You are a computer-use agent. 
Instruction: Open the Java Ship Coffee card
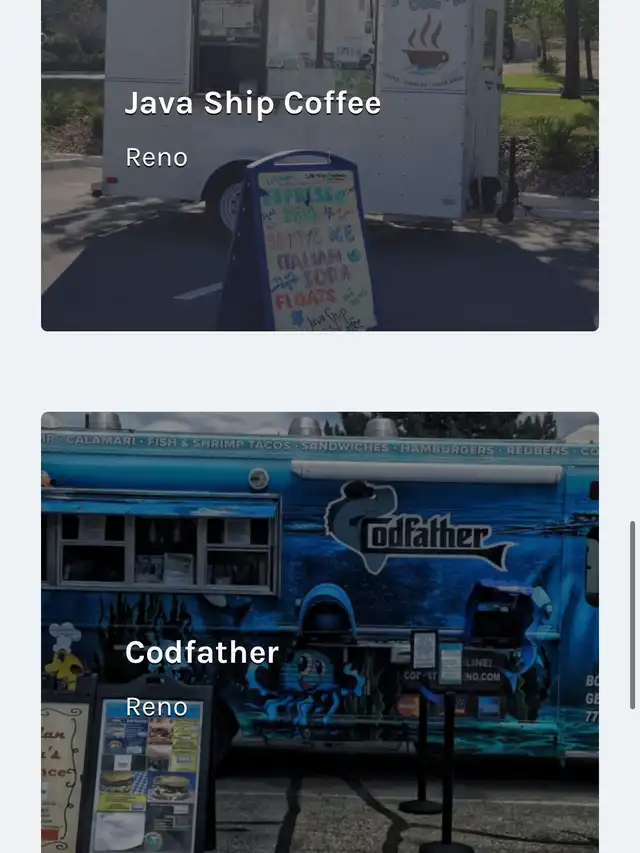pyautogui.click(x=319, y=165)
